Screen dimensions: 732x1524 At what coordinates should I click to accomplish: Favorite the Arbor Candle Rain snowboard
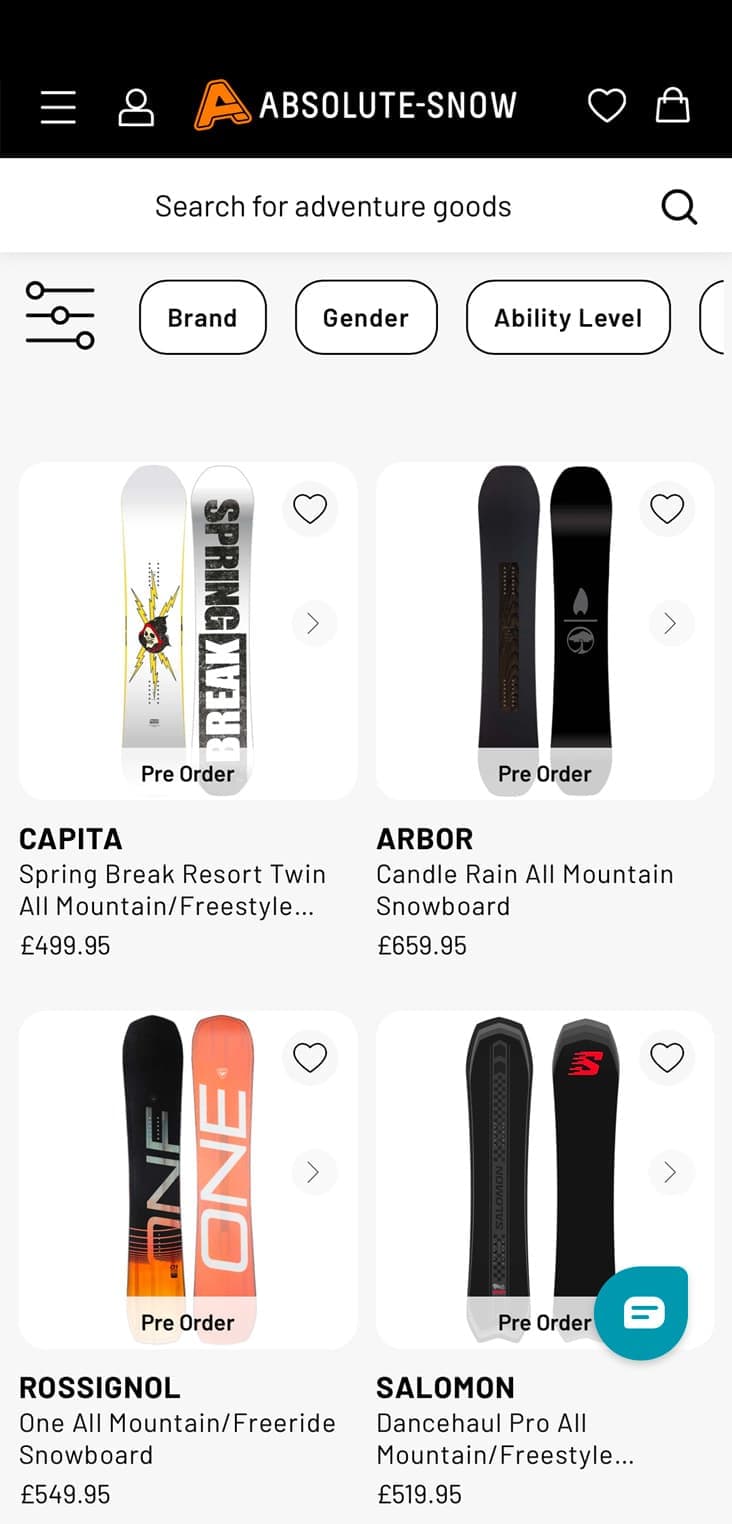(x=667, y=509)
